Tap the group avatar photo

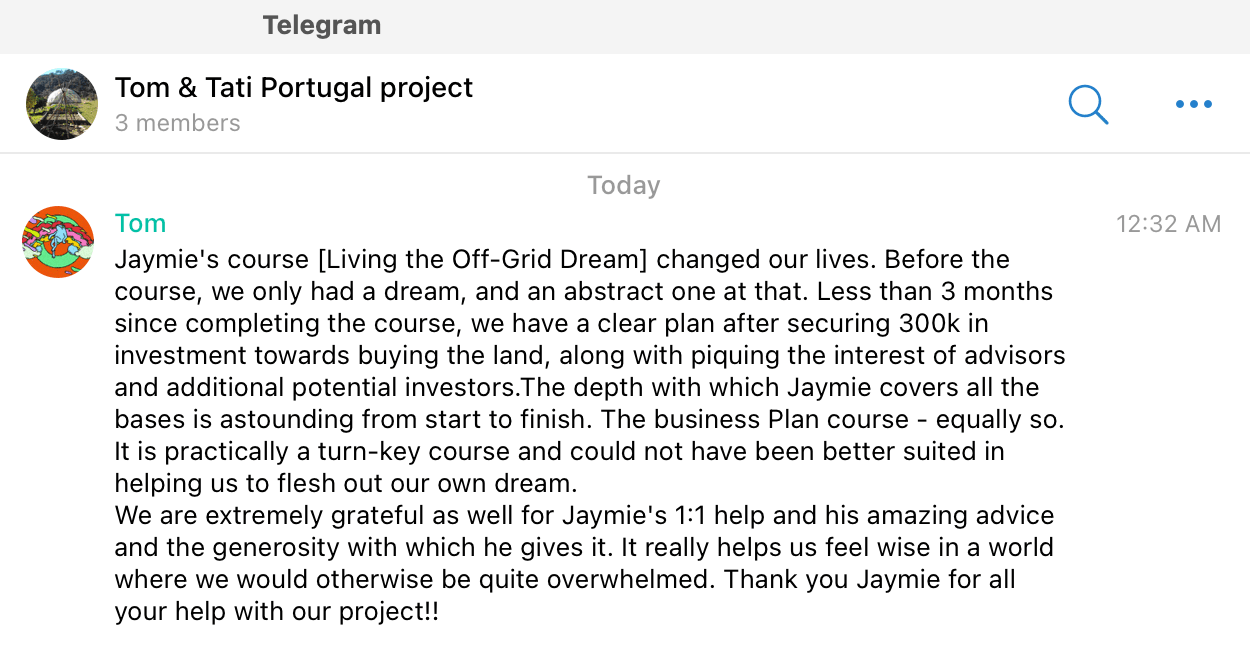tap(62, 104)
